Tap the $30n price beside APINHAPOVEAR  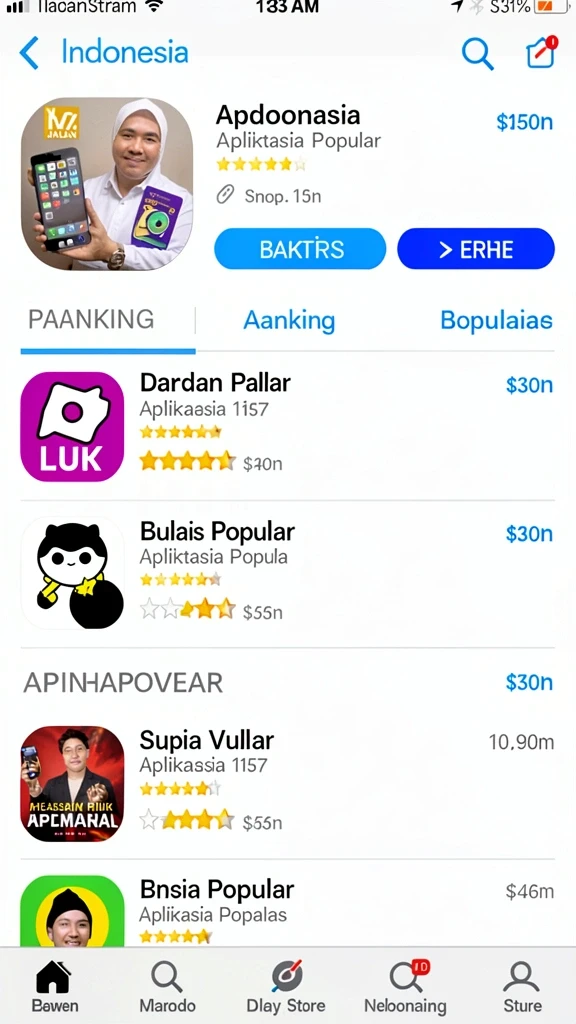(x=529, y=682)
